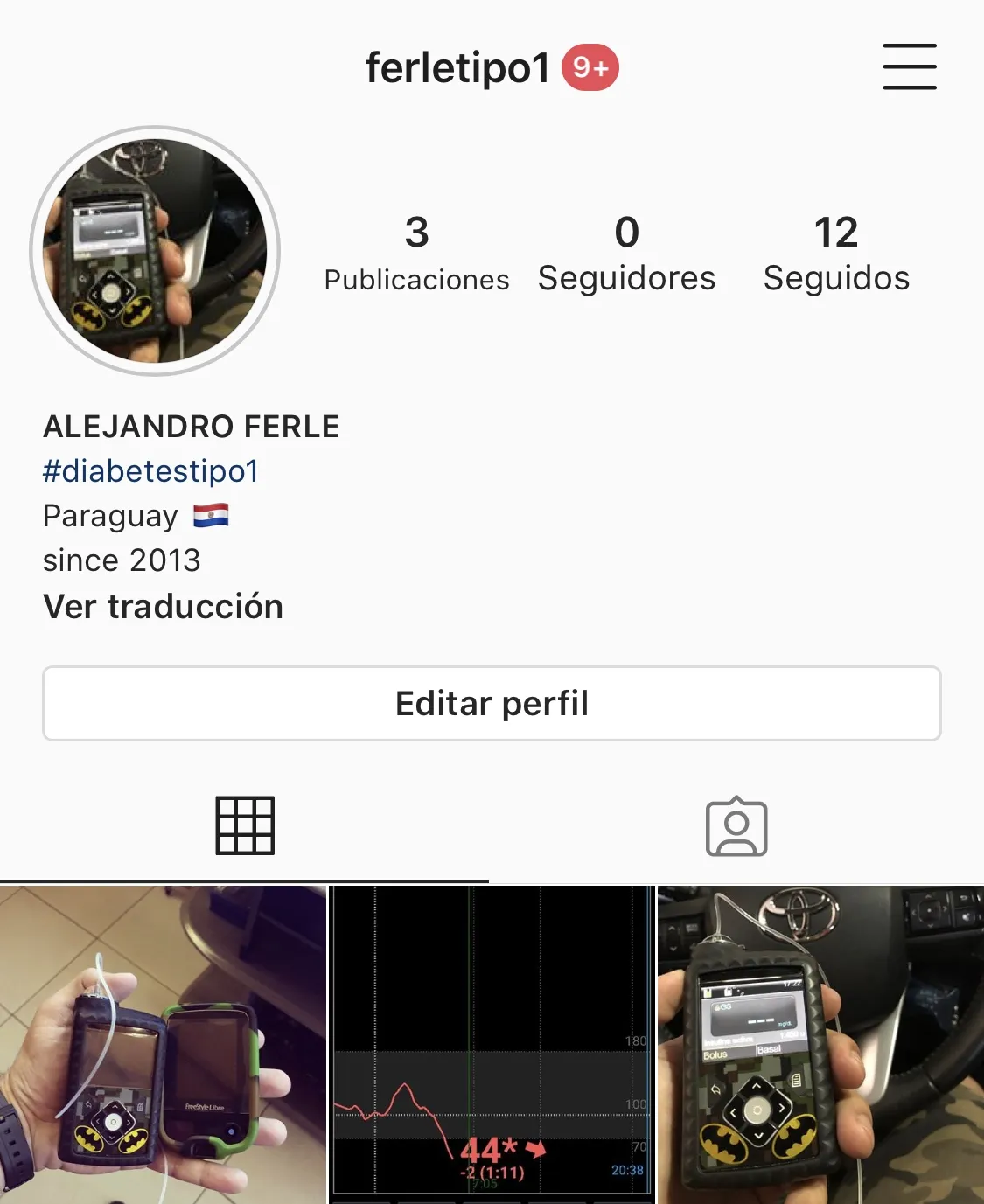This screenshot has height=1204, width=984.
Task: Click the glucose graph showing 44
Action: point(492,1040)
